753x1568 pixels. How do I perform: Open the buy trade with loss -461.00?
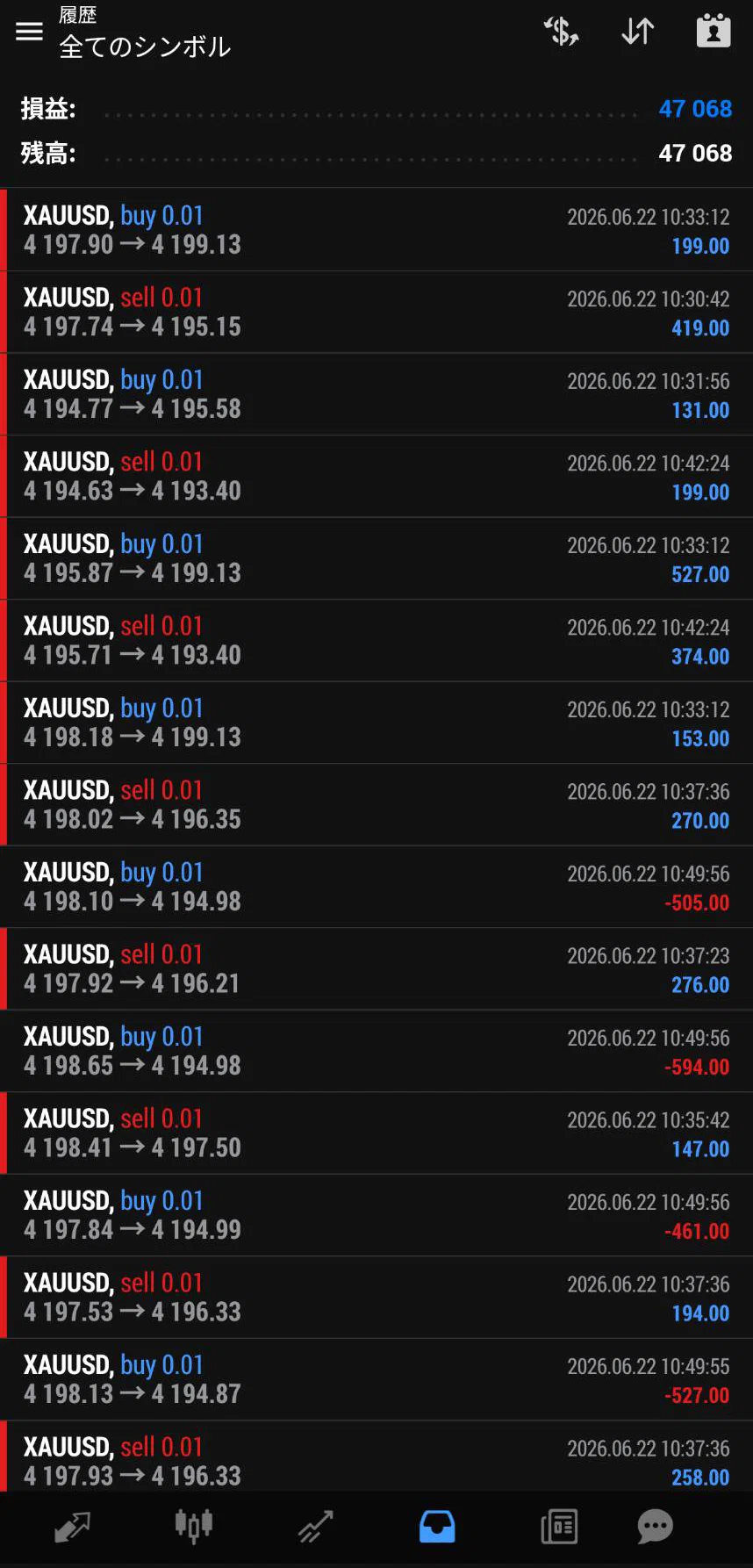coord(376,1215)
